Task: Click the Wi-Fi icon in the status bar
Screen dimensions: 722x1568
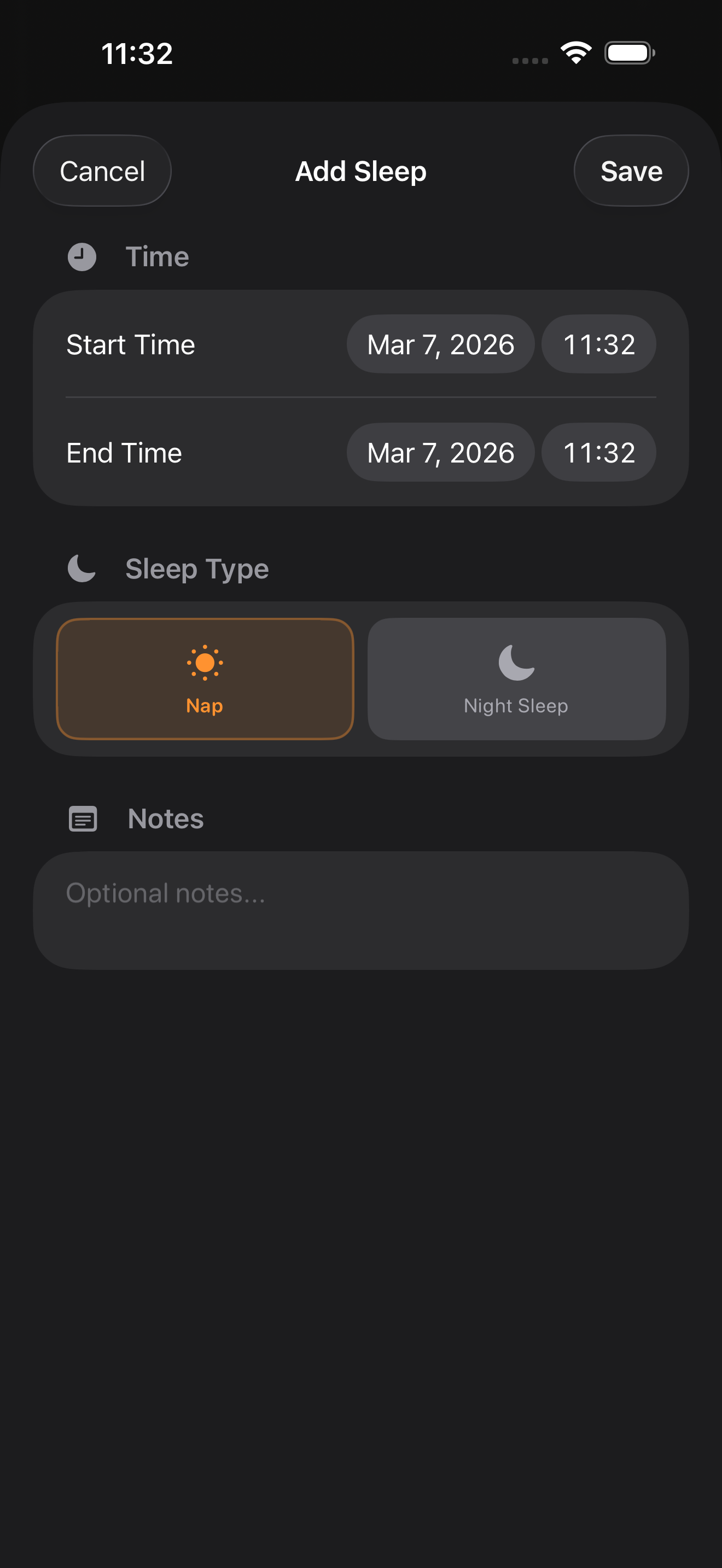Action: click(x=575, y=53)
